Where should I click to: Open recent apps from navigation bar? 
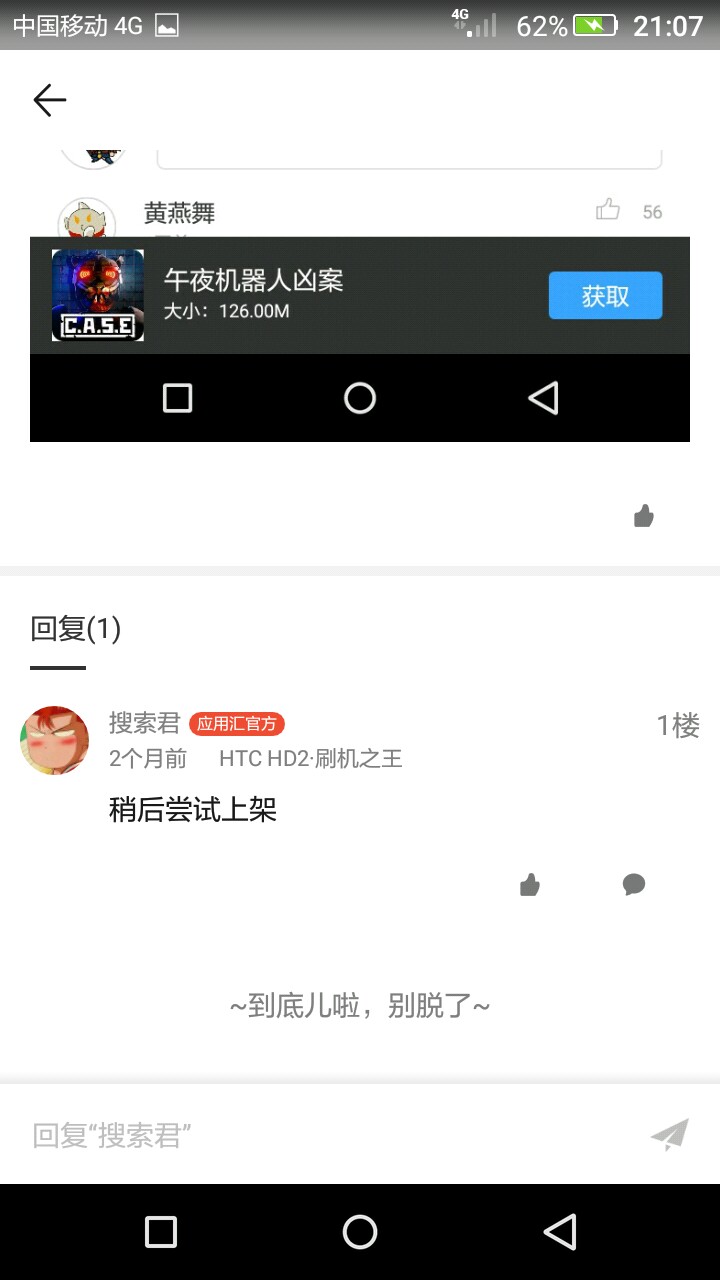pyautogui.click(x=161, y=1232)
